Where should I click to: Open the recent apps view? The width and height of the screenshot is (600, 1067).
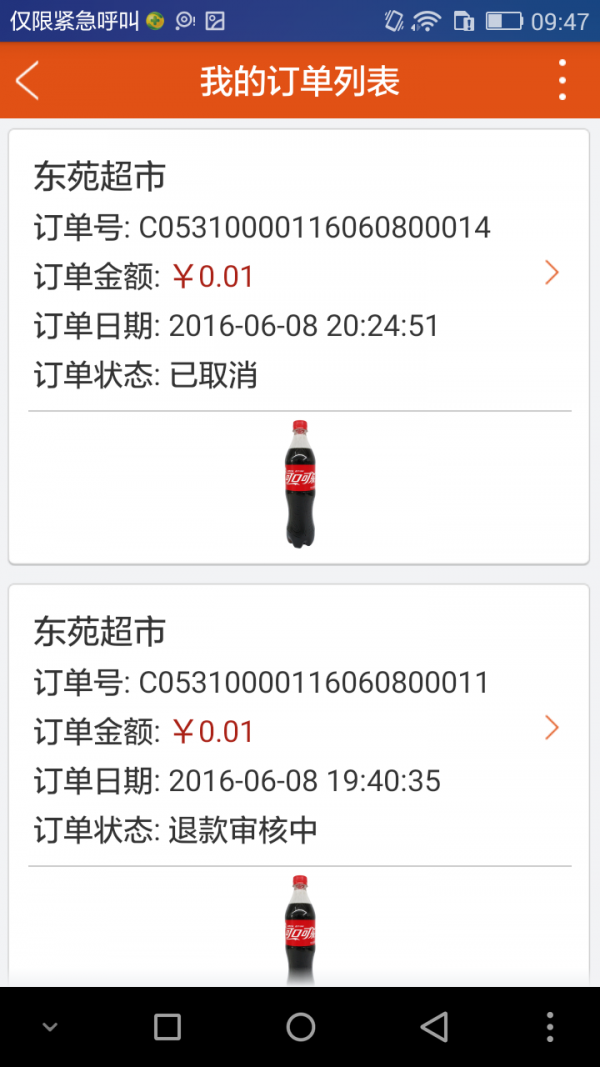click(x=167, y=1027)
